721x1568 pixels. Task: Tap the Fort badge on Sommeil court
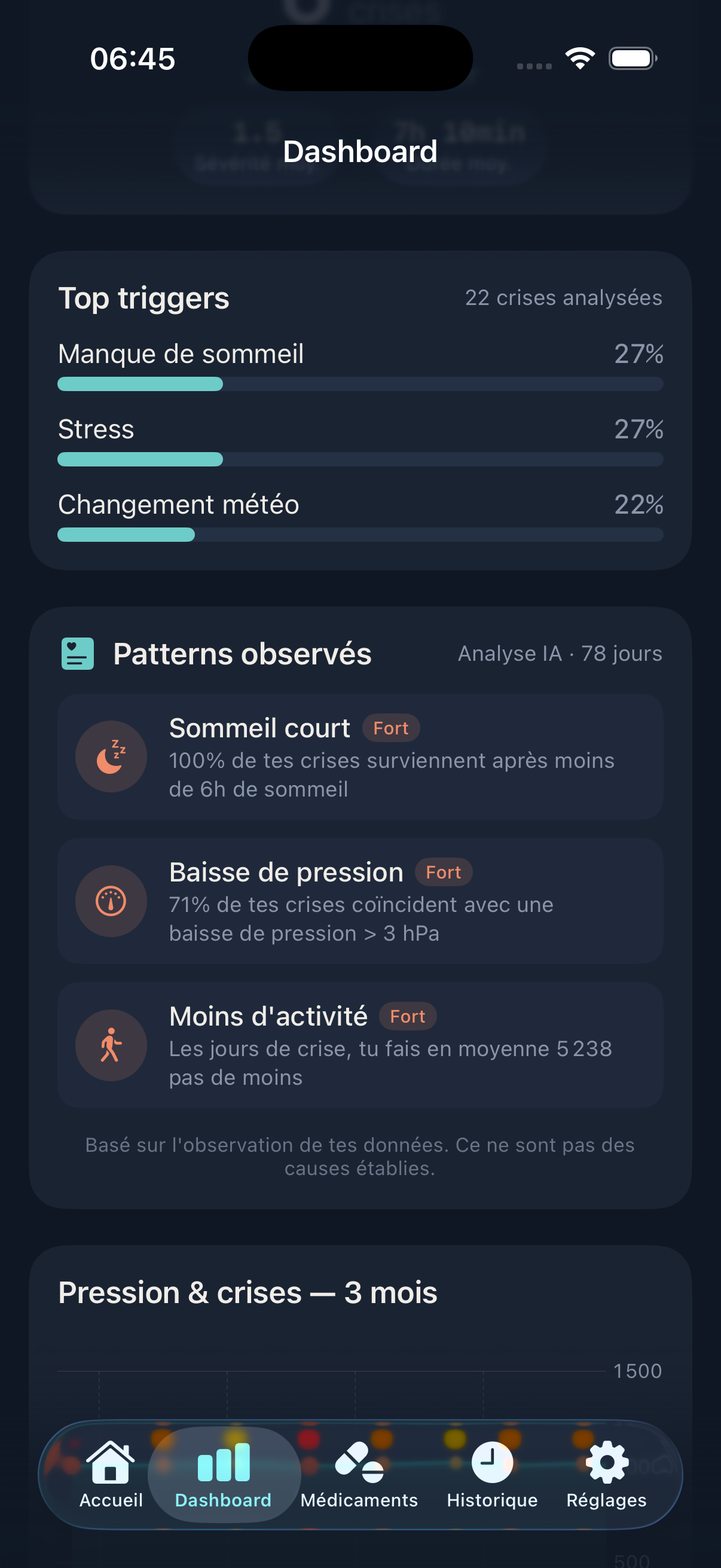coord(390,728)
